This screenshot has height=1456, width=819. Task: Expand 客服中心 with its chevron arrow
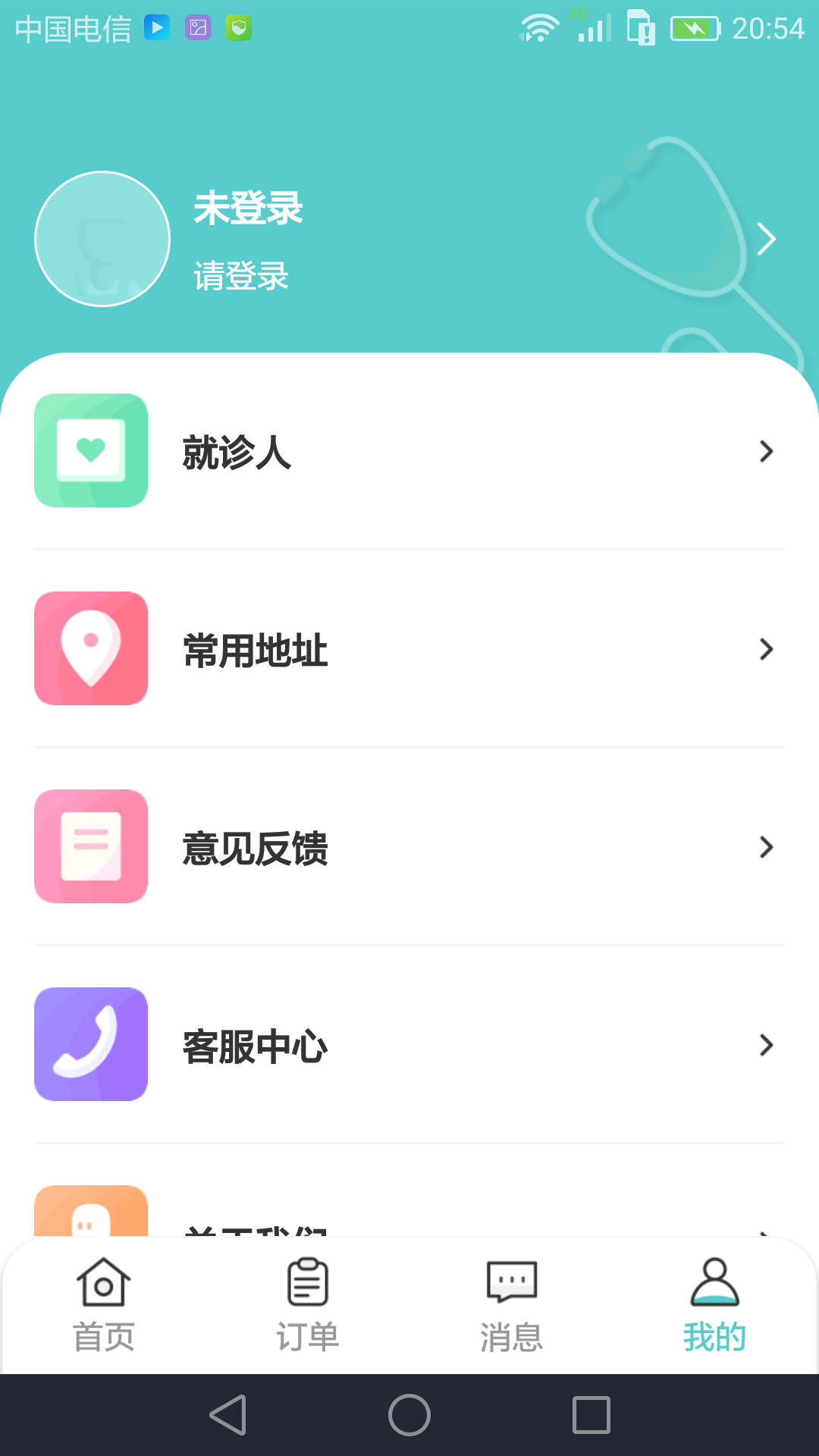click(x=766, y=1046)
